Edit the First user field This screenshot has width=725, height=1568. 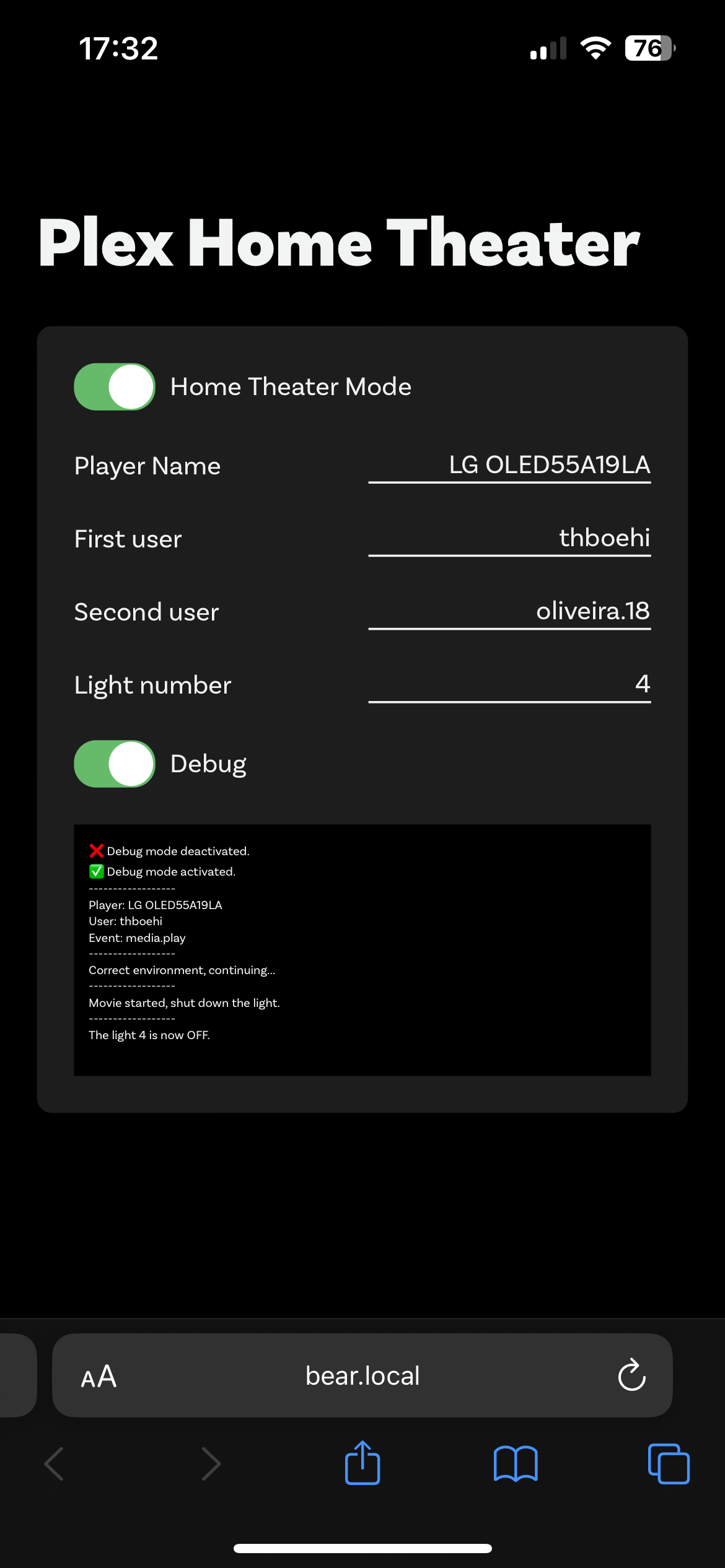pos(509,538)
